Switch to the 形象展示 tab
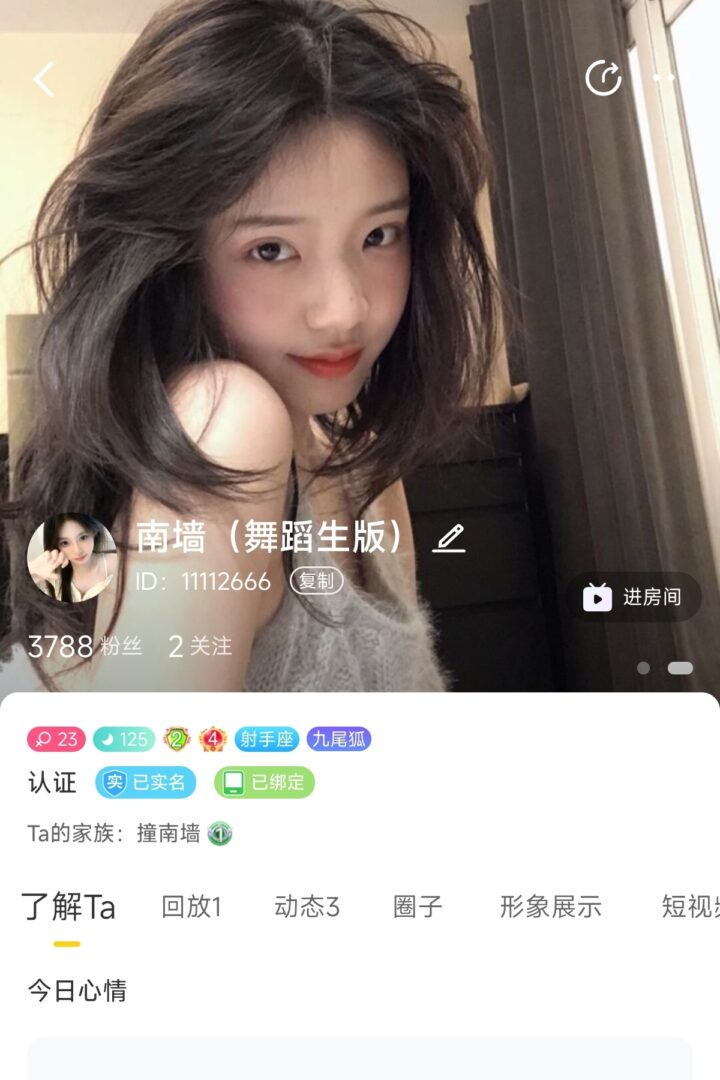The width and height of the screenshot is (720, 1080). pos(551,907)
